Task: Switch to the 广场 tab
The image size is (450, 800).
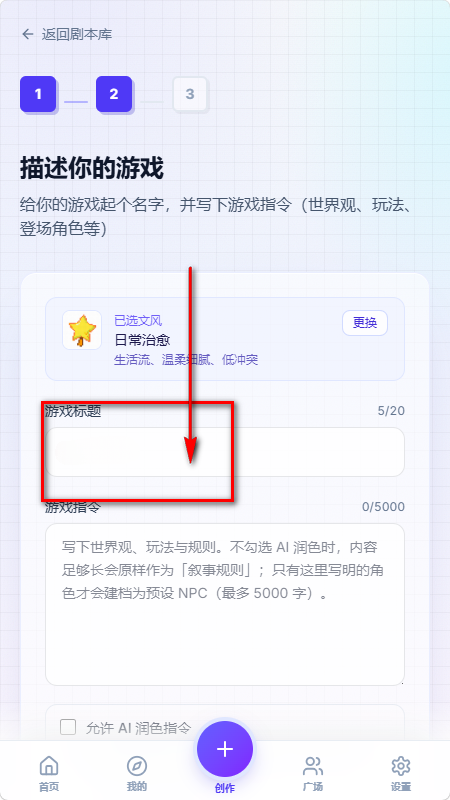Action: [313, 773]
